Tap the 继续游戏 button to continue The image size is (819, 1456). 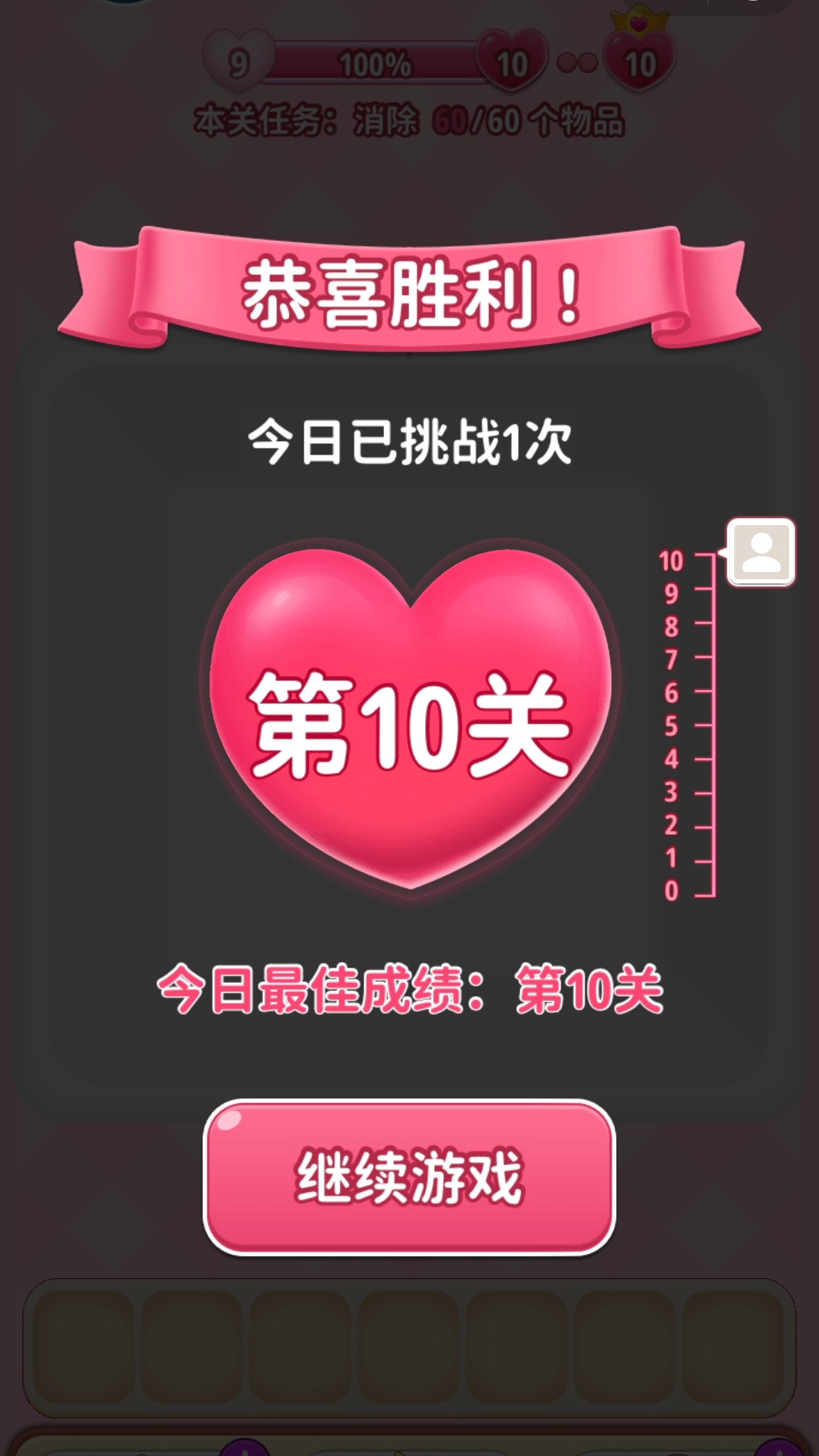[x=409, y=1177]
